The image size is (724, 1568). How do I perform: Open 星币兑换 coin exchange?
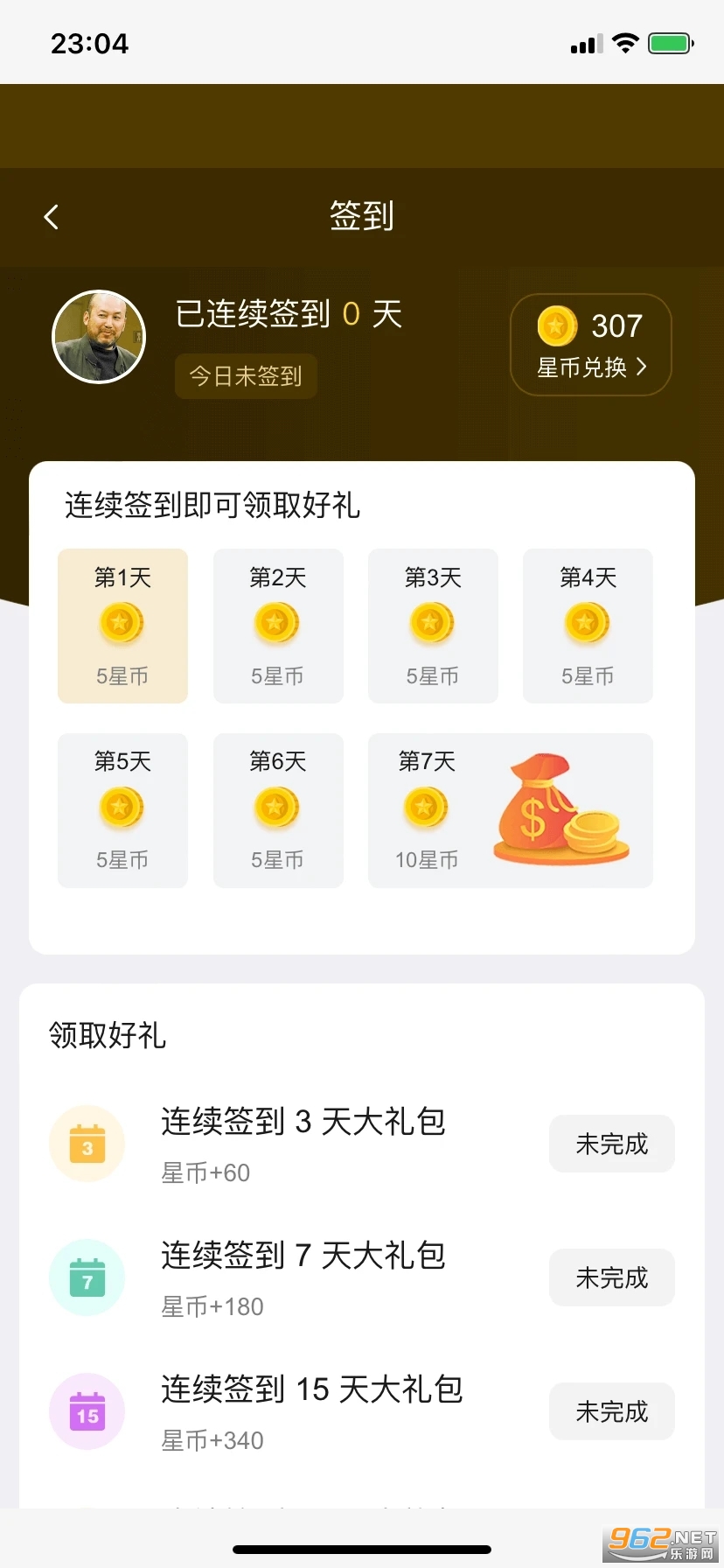(591, 345)
